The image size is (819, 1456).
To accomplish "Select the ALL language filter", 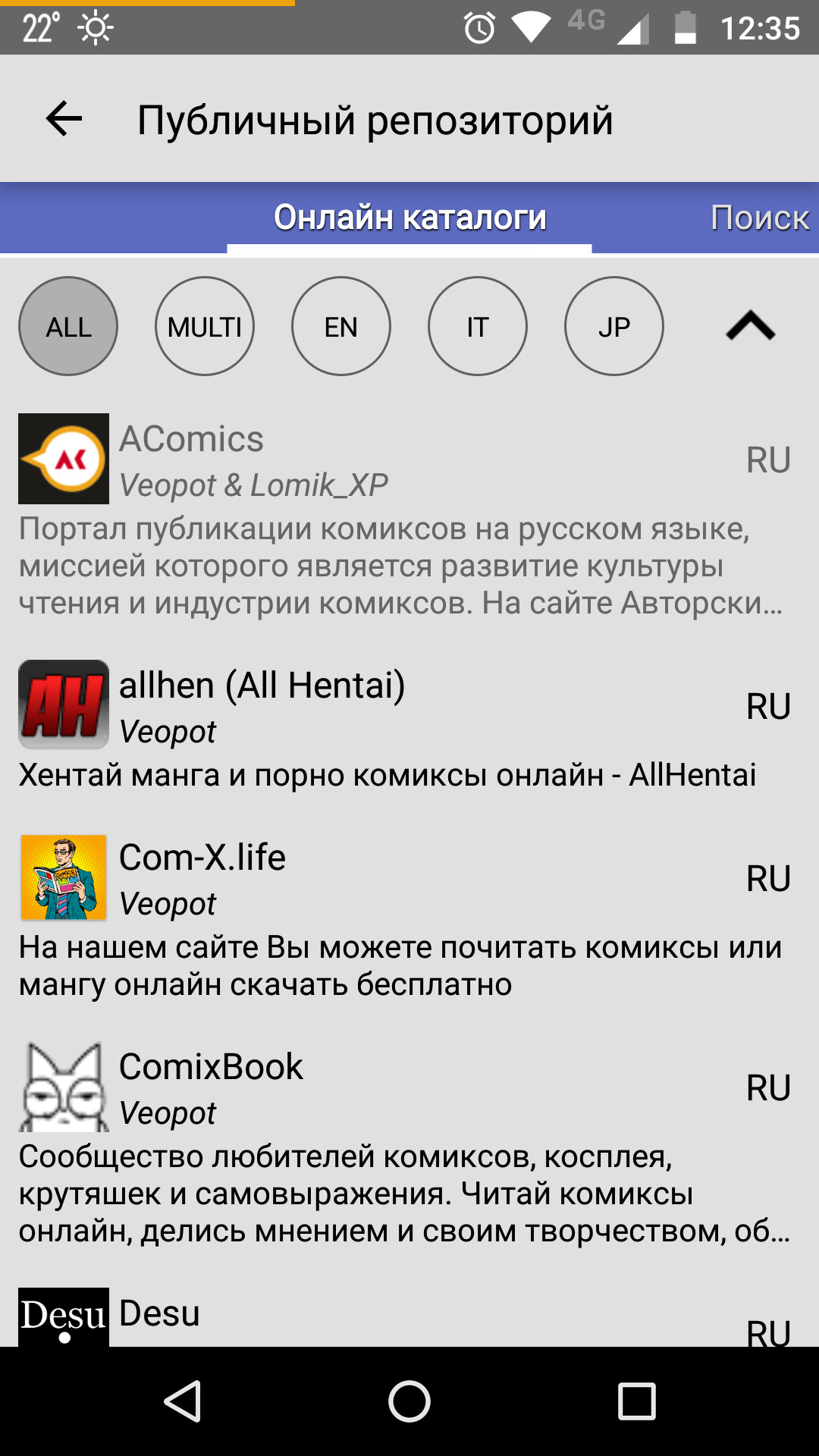I will [x=68, y=326].
